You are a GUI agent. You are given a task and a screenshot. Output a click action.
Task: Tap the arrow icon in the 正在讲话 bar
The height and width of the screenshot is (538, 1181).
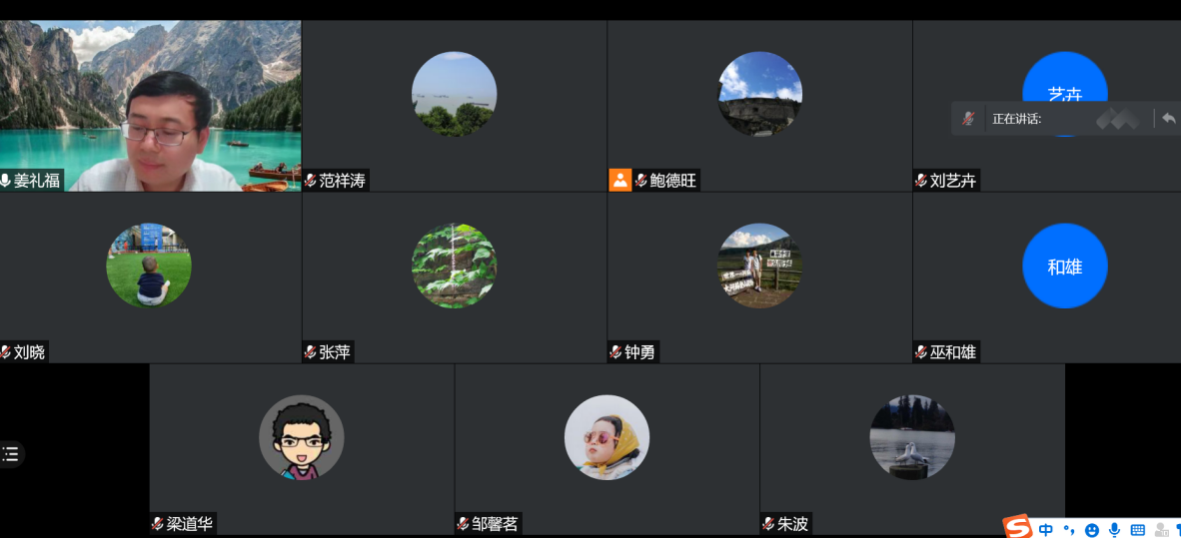click(1168, 118)
